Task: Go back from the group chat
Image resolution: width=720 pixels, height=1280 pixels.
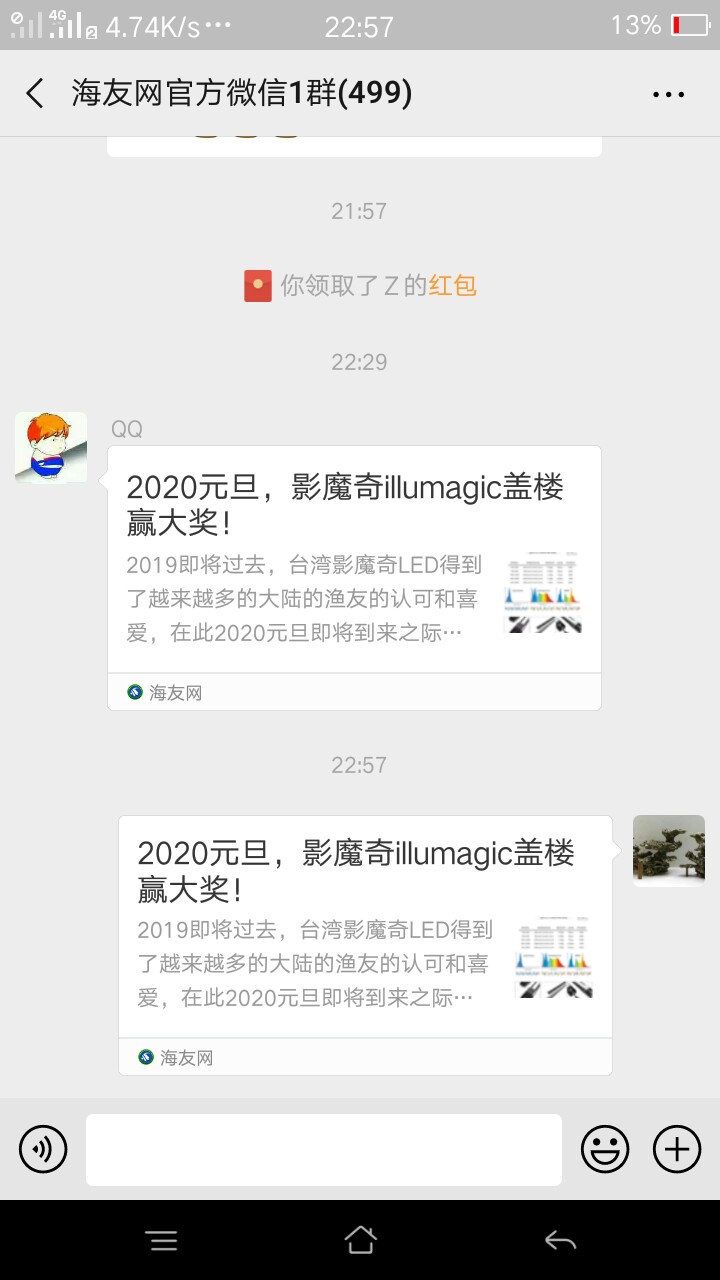Action: (x=35, y=94)
